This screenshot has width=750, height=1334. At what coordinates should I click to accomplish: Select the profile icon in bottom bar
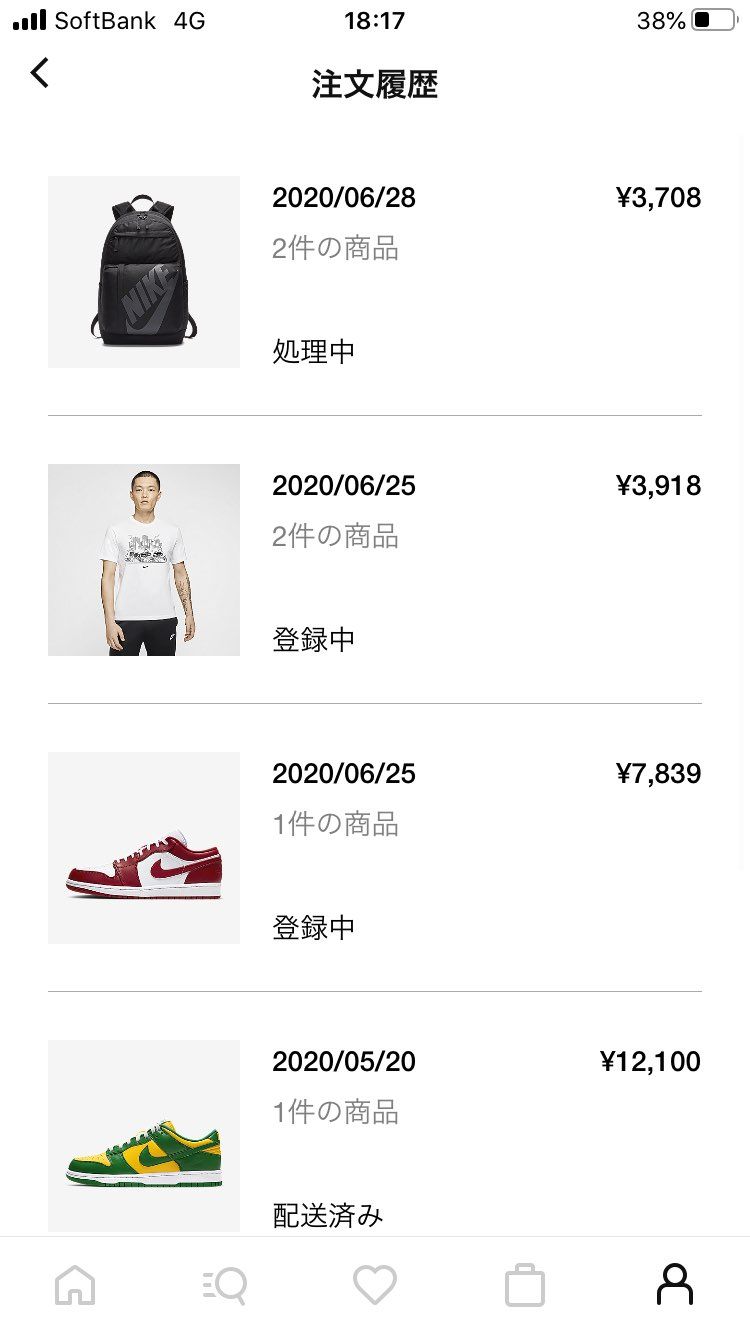[x=675, y=1285]
